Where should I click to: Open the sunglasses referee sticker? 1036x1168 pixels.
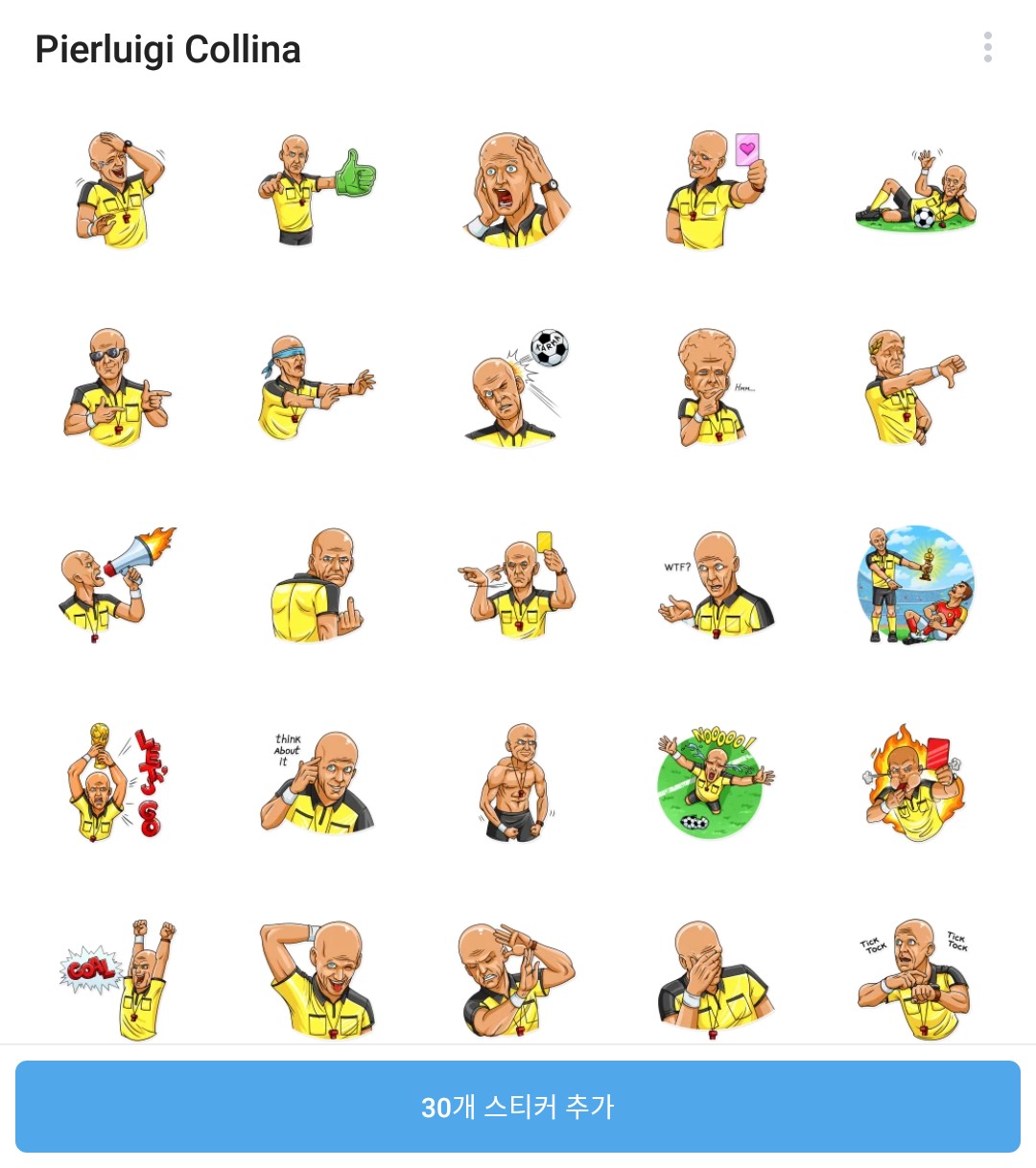point(117,388)
